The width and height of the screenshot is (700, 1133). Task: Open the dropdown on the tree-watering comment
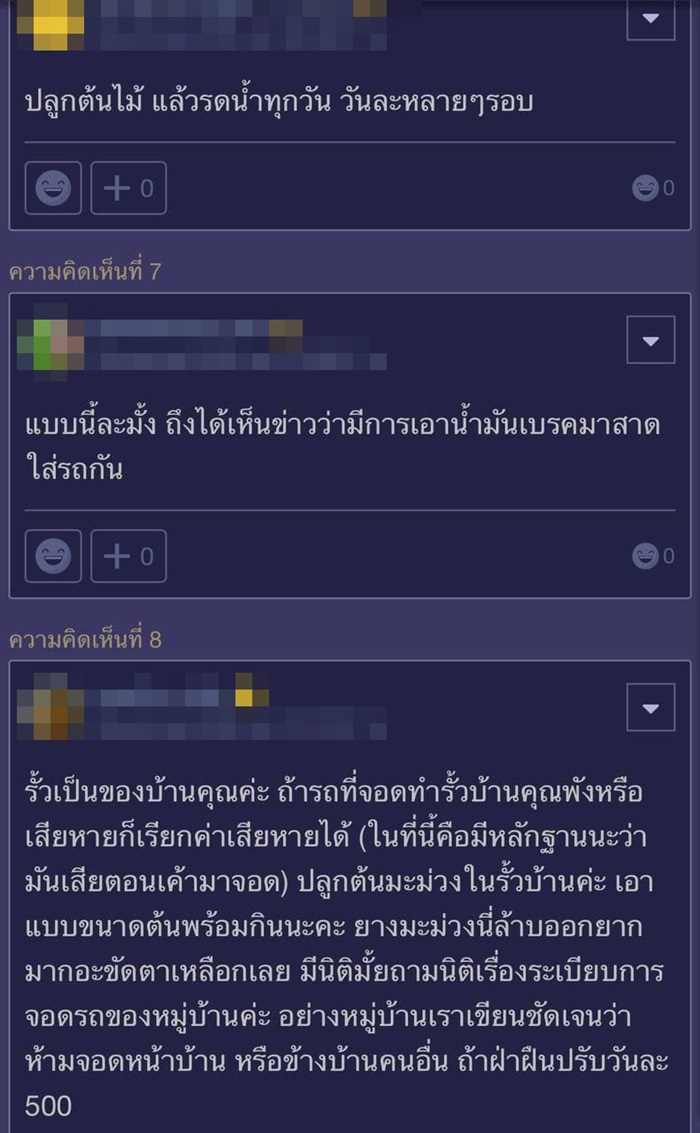(651, 18)
